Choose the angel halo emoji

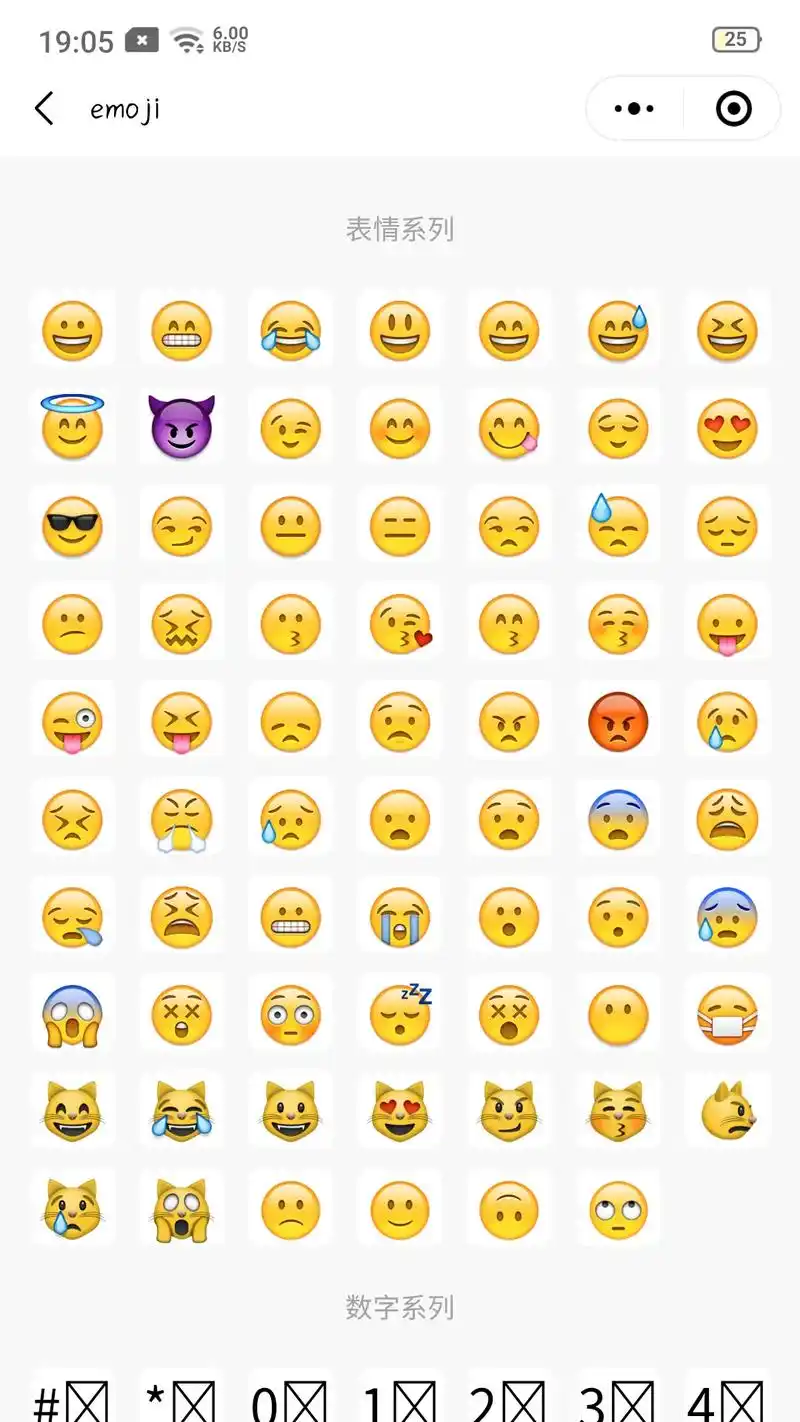(72, 428)
